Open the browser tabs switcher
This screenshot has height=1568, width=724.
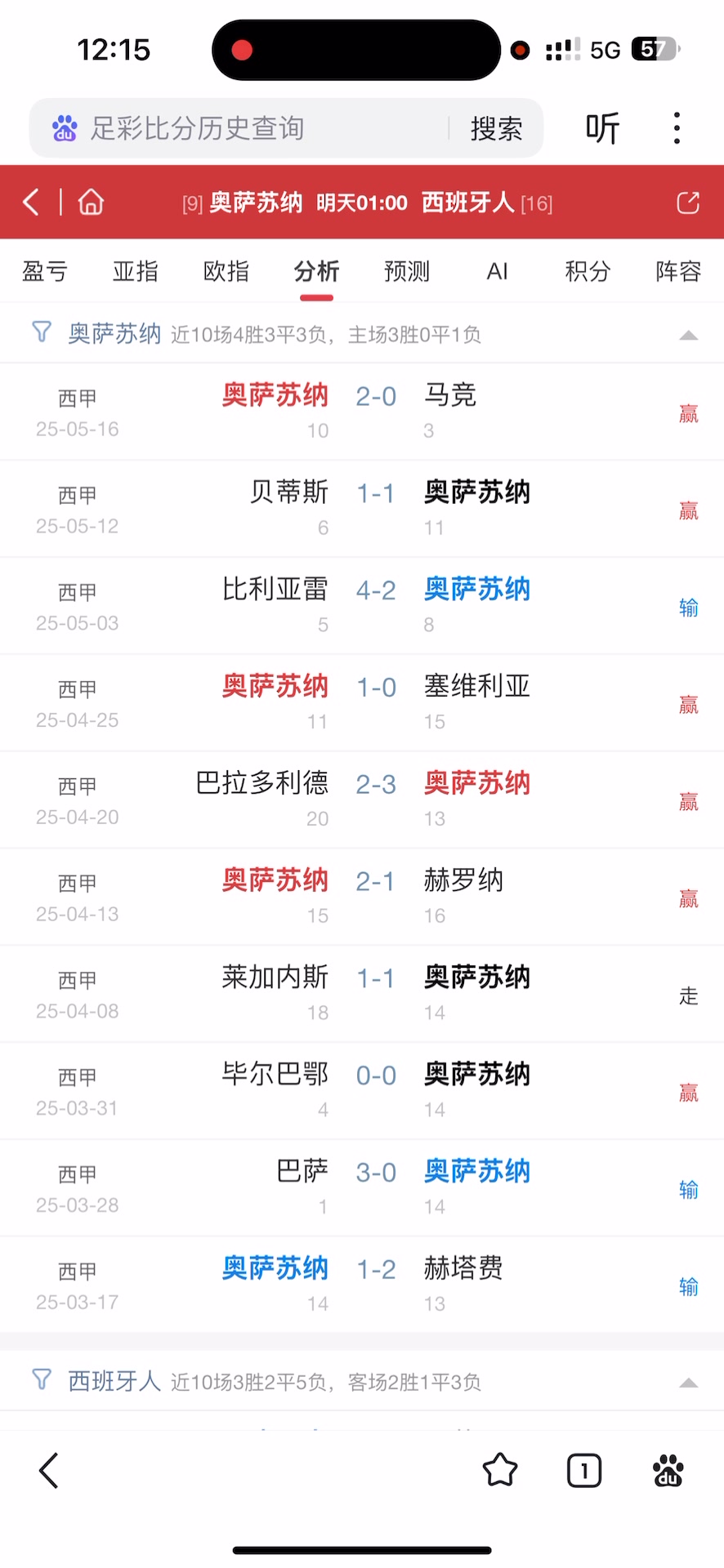point(583,1471)
